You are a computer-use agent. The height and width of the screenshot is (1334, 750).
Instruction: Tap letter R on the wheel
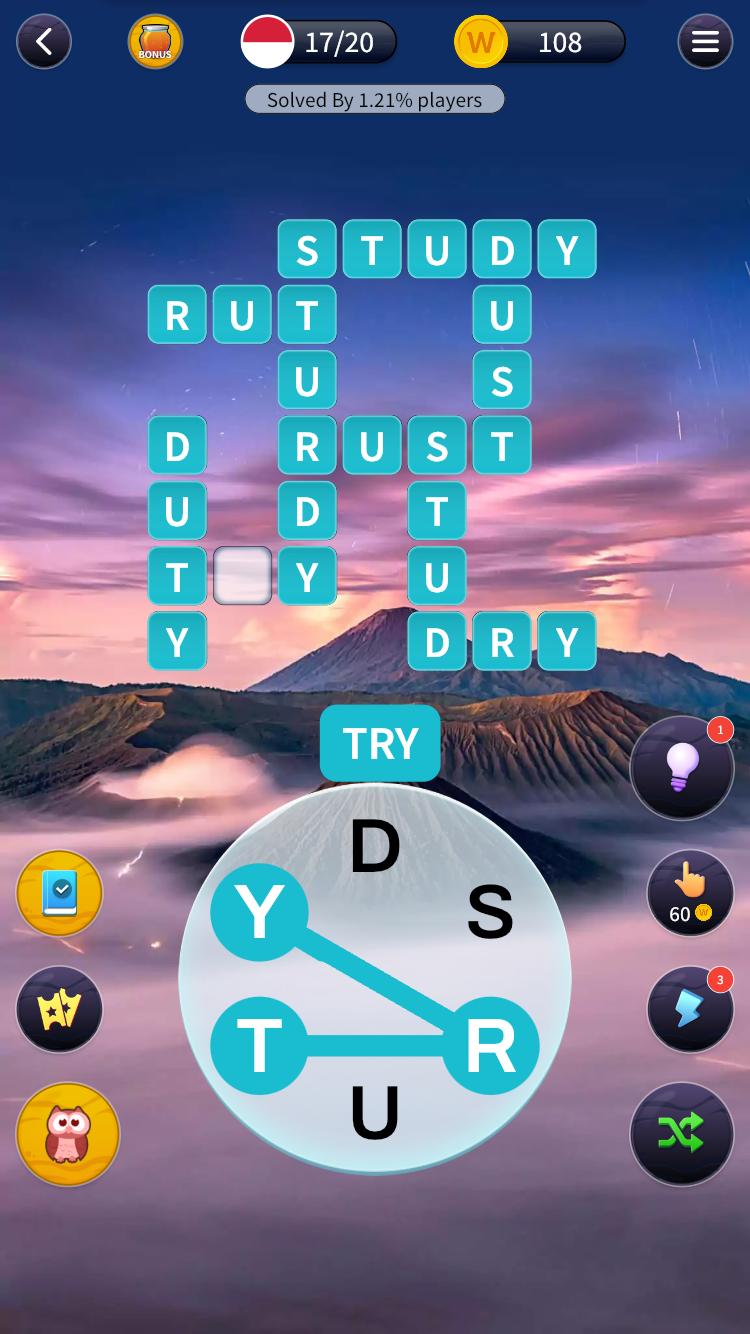click(490, 1046)
